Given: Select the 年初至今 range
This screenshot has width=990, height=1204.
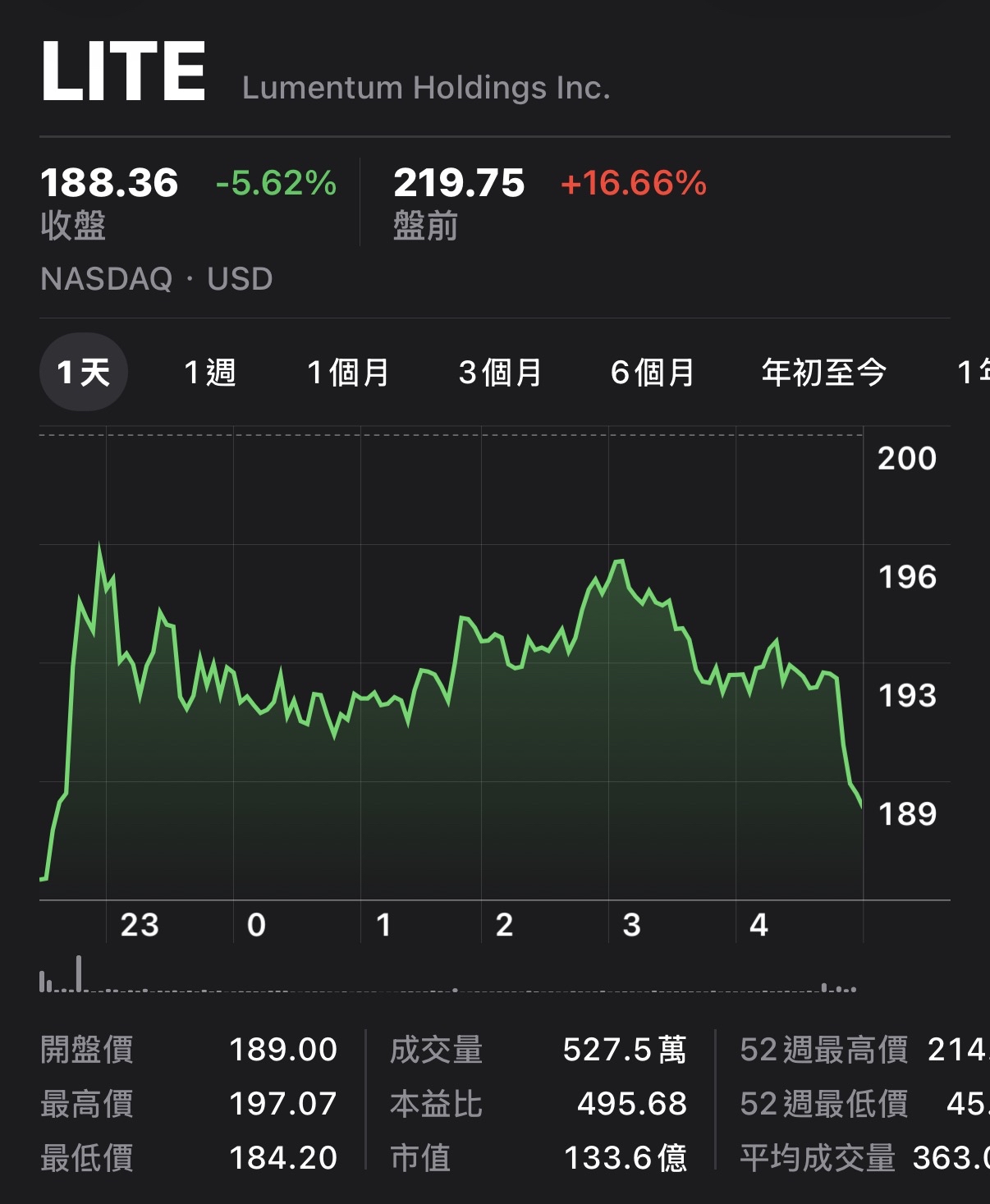Looking at the screenshot, I should (823, 373).
